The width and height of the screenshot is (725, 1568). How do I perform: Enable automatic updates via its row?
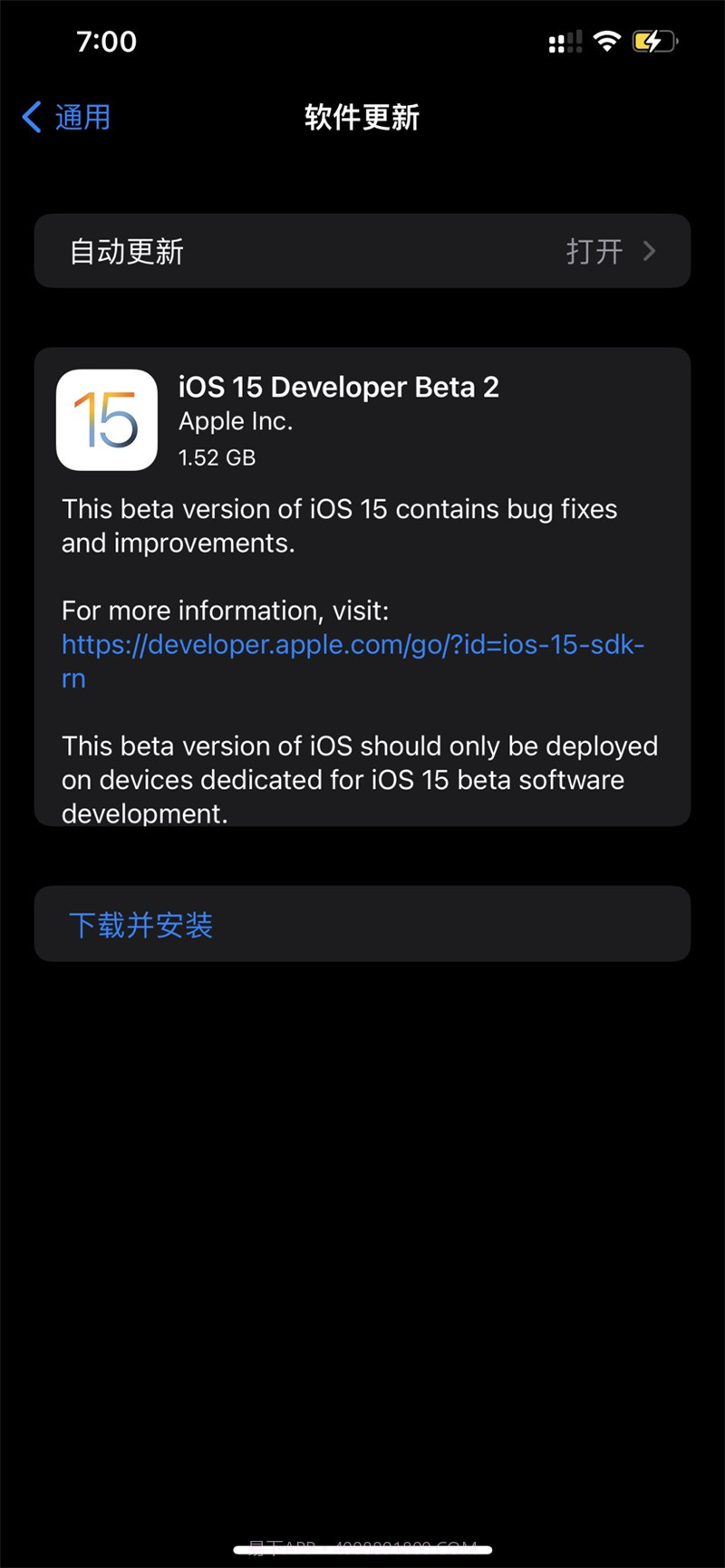(362, 251)
